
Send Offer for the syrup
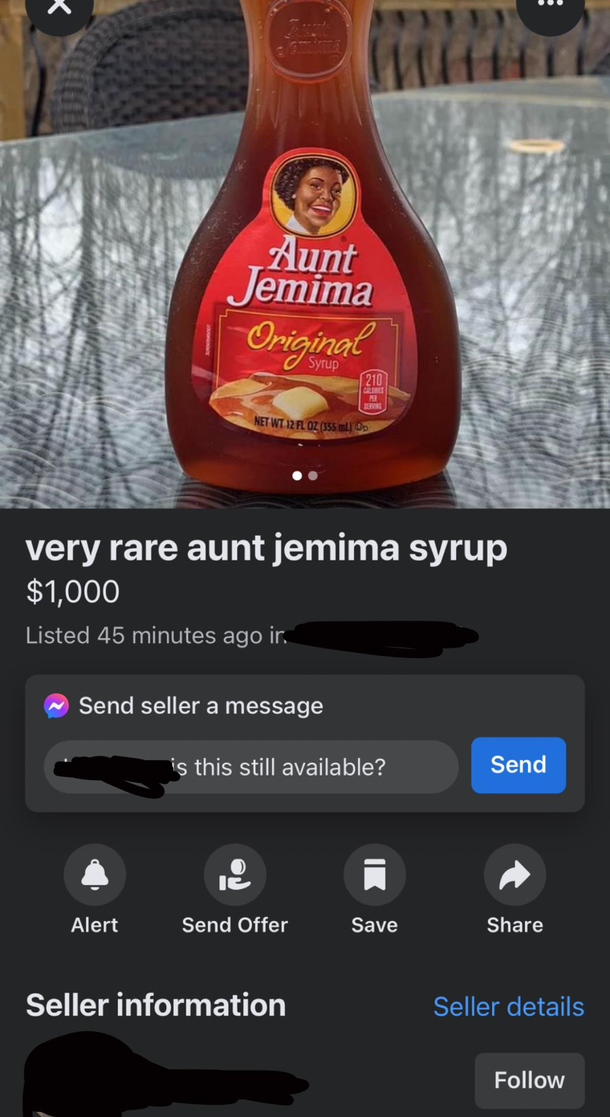[235, 876]
